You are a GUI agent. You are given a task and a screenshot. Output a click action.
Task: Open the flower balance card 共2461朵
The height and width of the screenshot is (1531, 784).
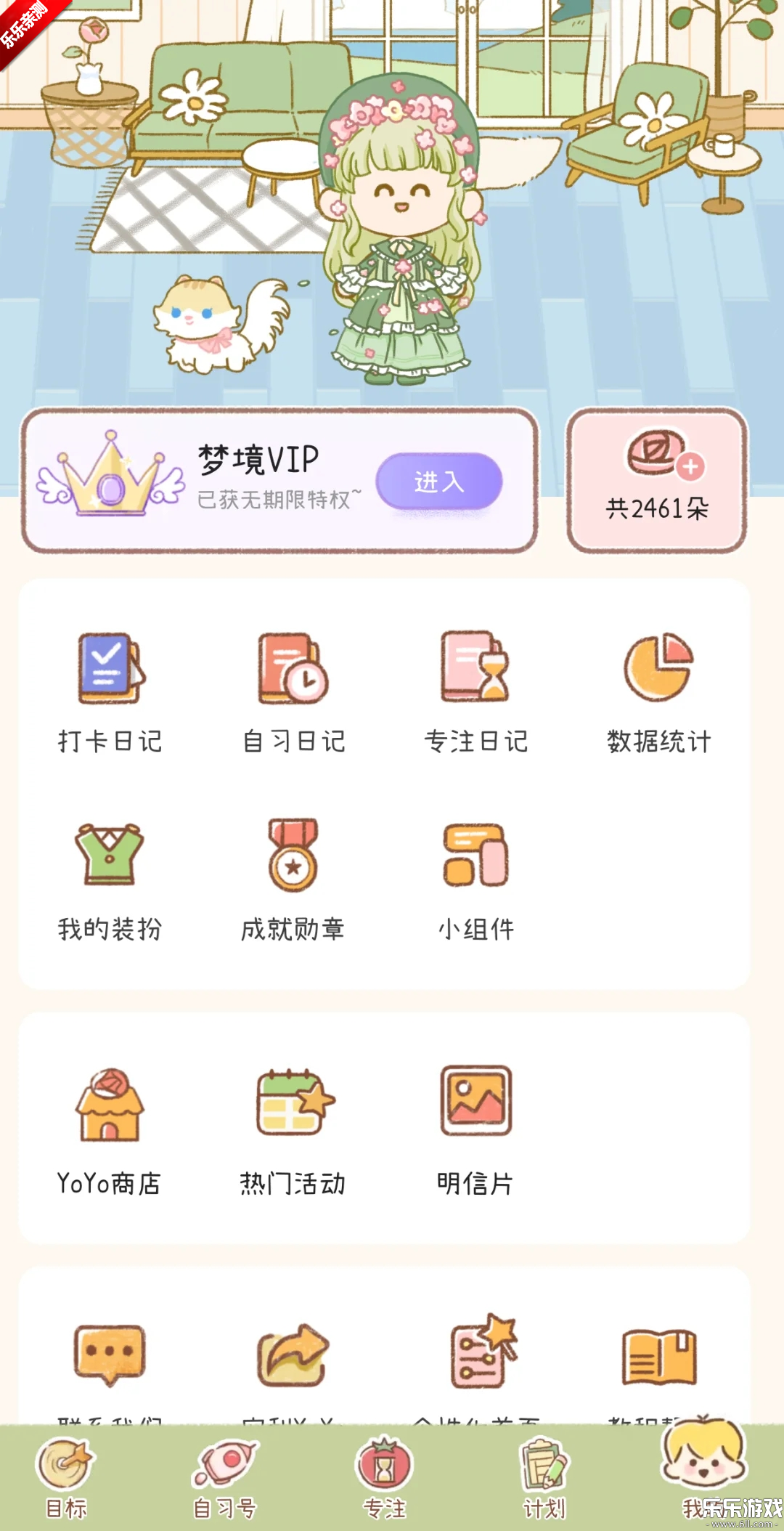pos(657,481)
